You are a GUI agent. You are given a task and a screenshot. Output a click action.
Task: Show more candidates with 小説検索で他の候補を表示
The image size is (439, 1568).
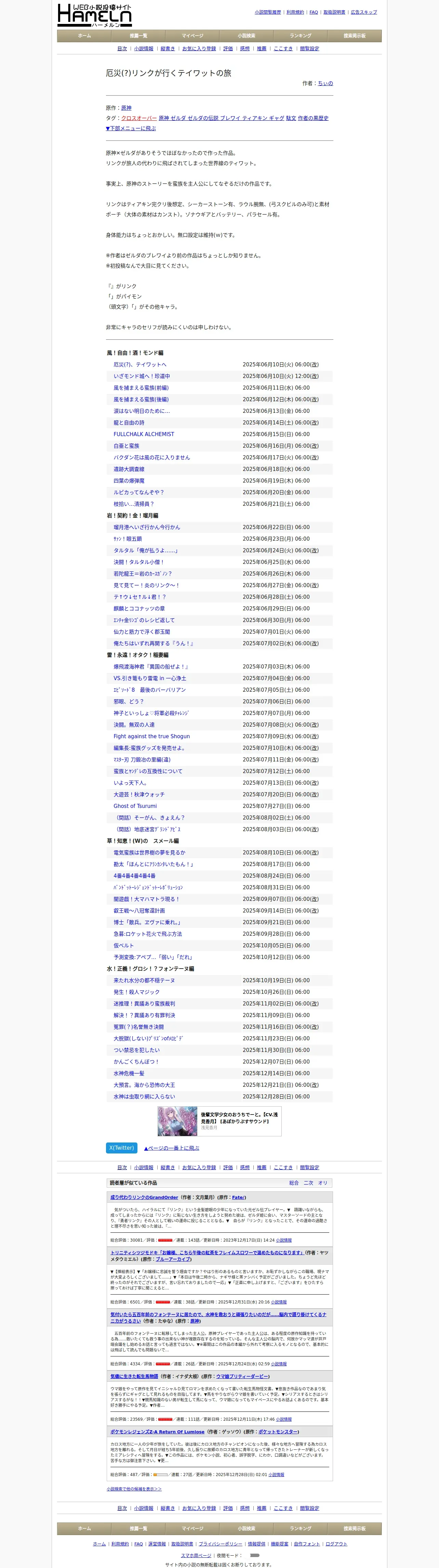(x=134, y=1489)
